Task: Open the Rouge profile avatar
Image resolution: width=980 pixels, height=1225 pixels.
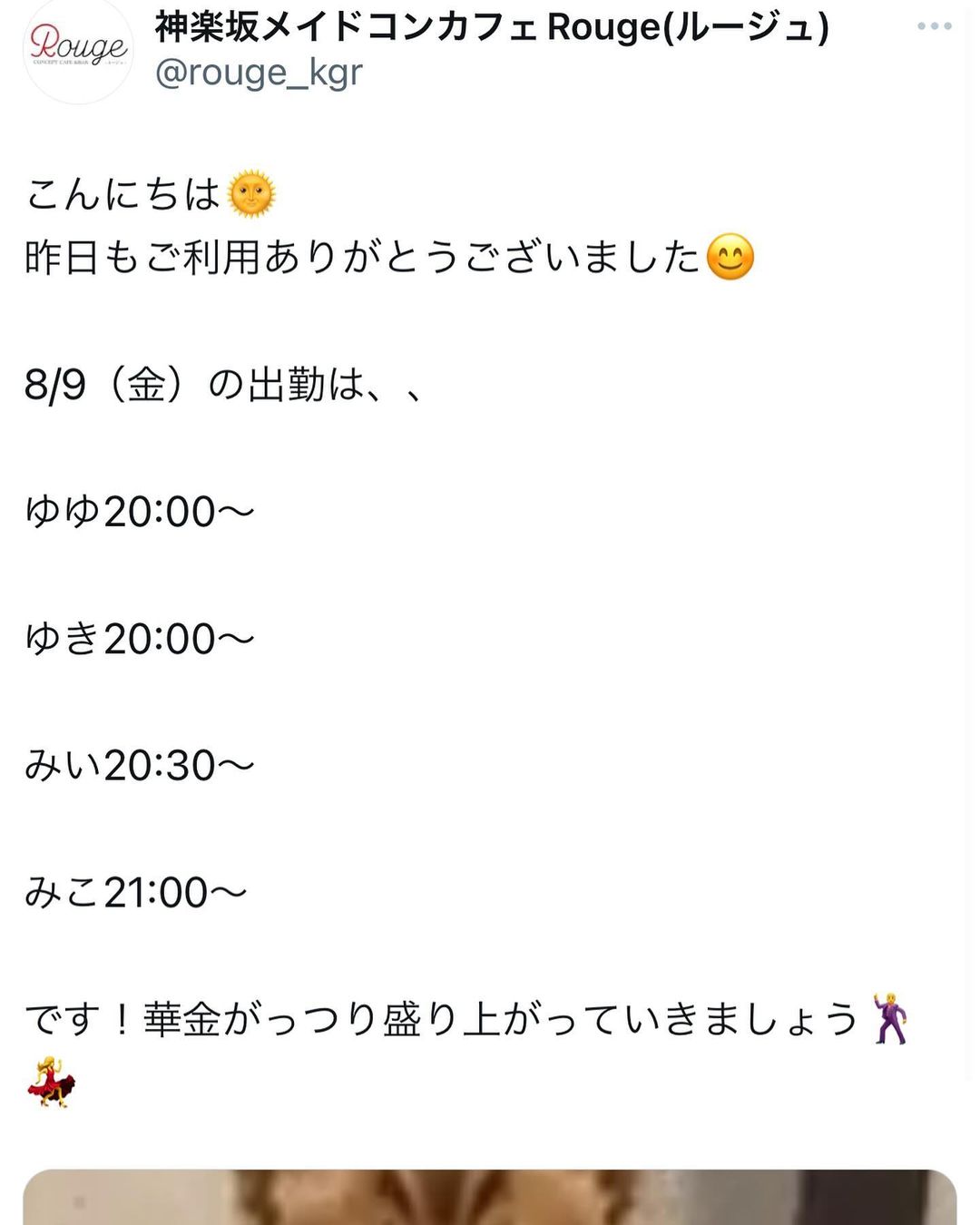Action: (x=78, y=50)
